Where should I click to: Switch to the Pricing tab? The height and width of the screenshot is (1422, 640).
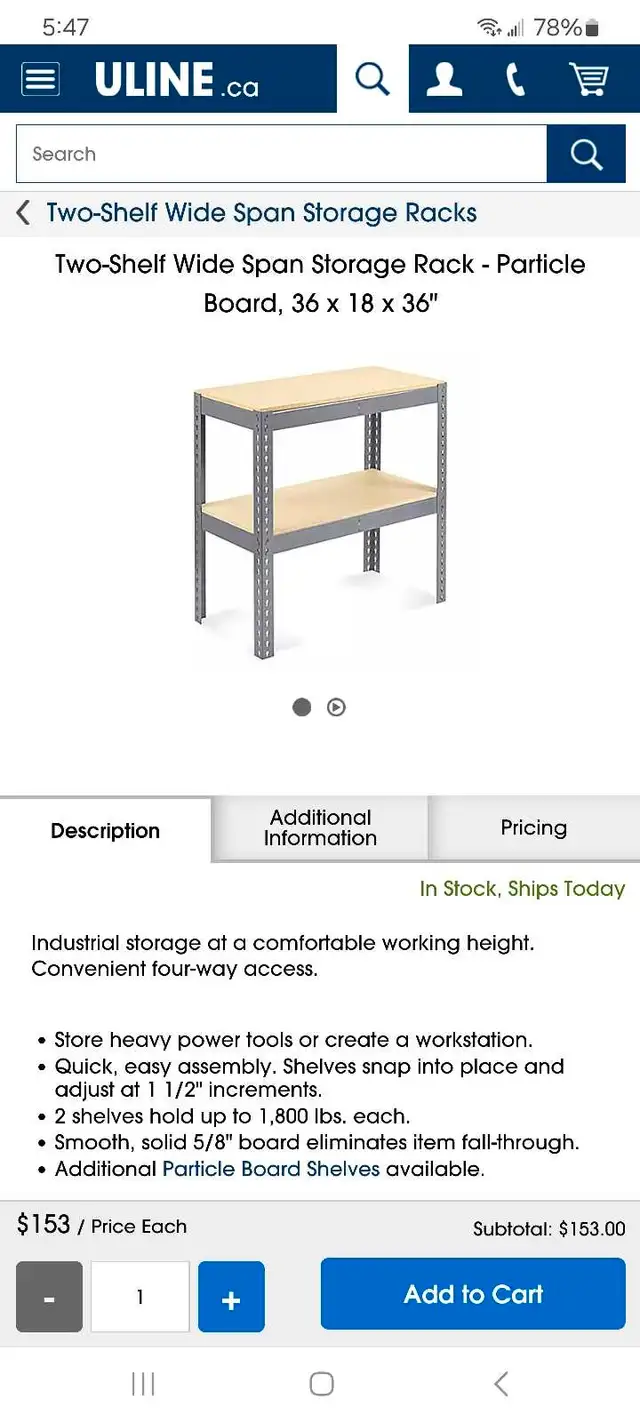pyautogui.click(x=533, y=828)
